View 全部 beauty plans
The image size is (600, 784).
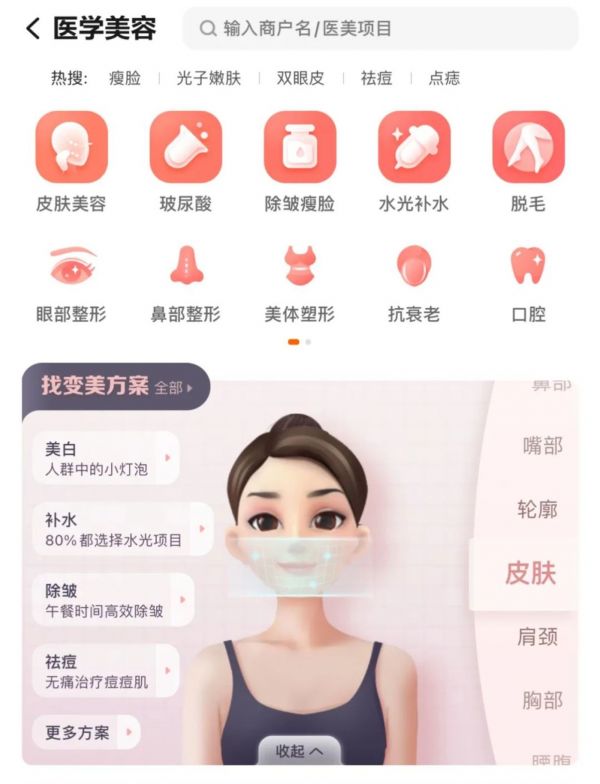tap(173, 387)
